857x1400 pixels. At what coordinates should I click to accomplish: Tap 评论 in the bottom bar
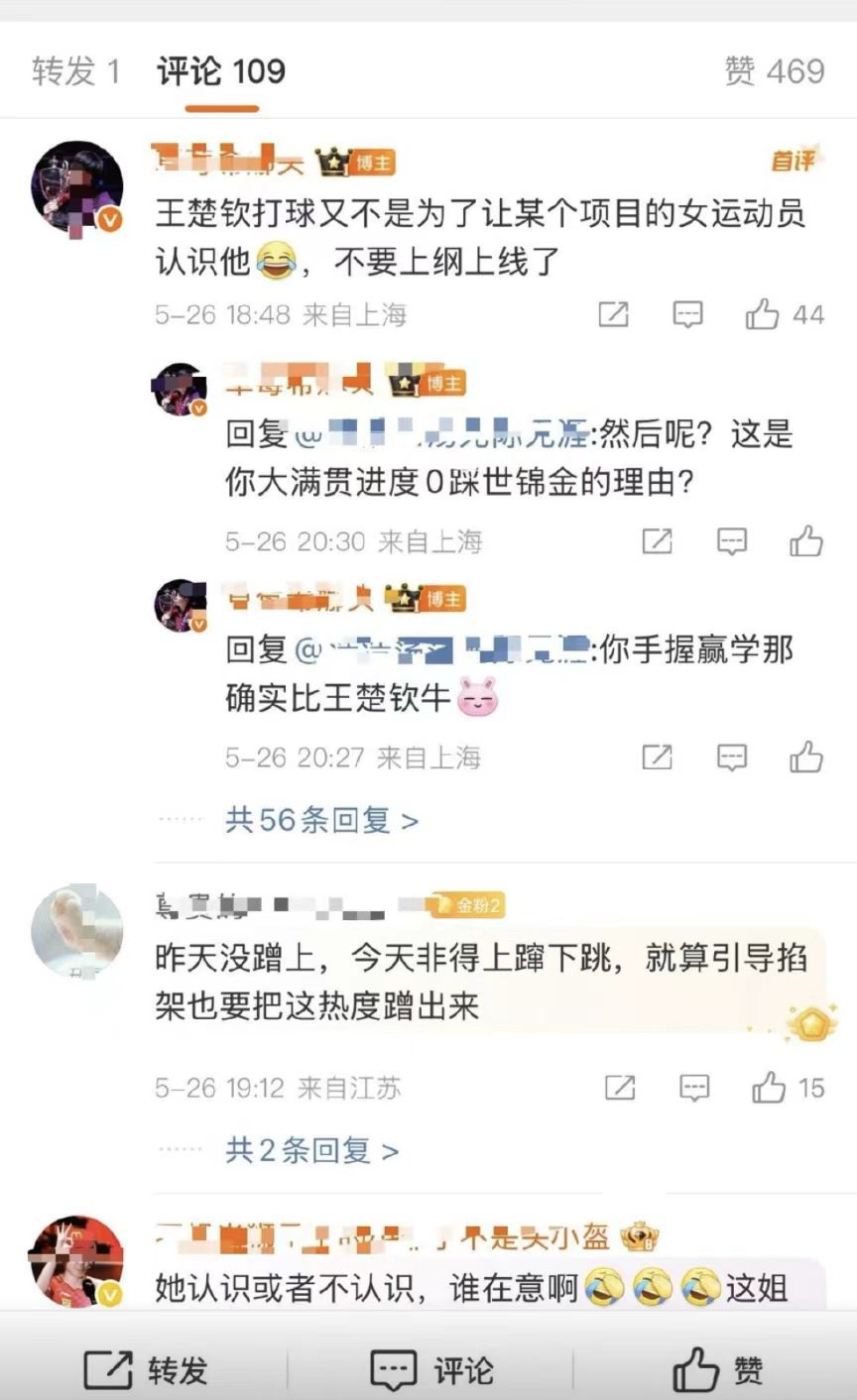pyautogui.click(x=431, y=1370)
